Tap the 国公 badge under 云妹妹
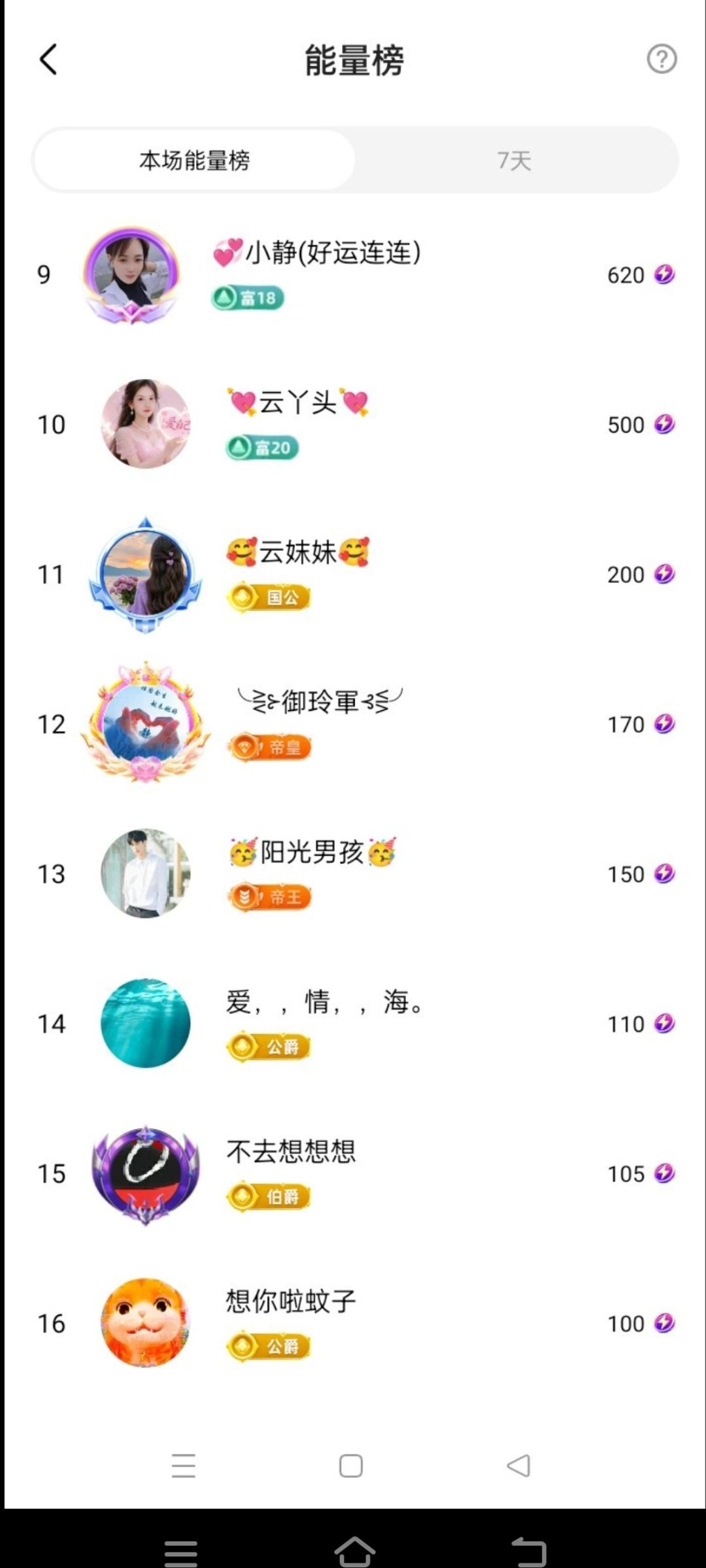The width and height of the screenshot is (706, 1568). point(269,598)
